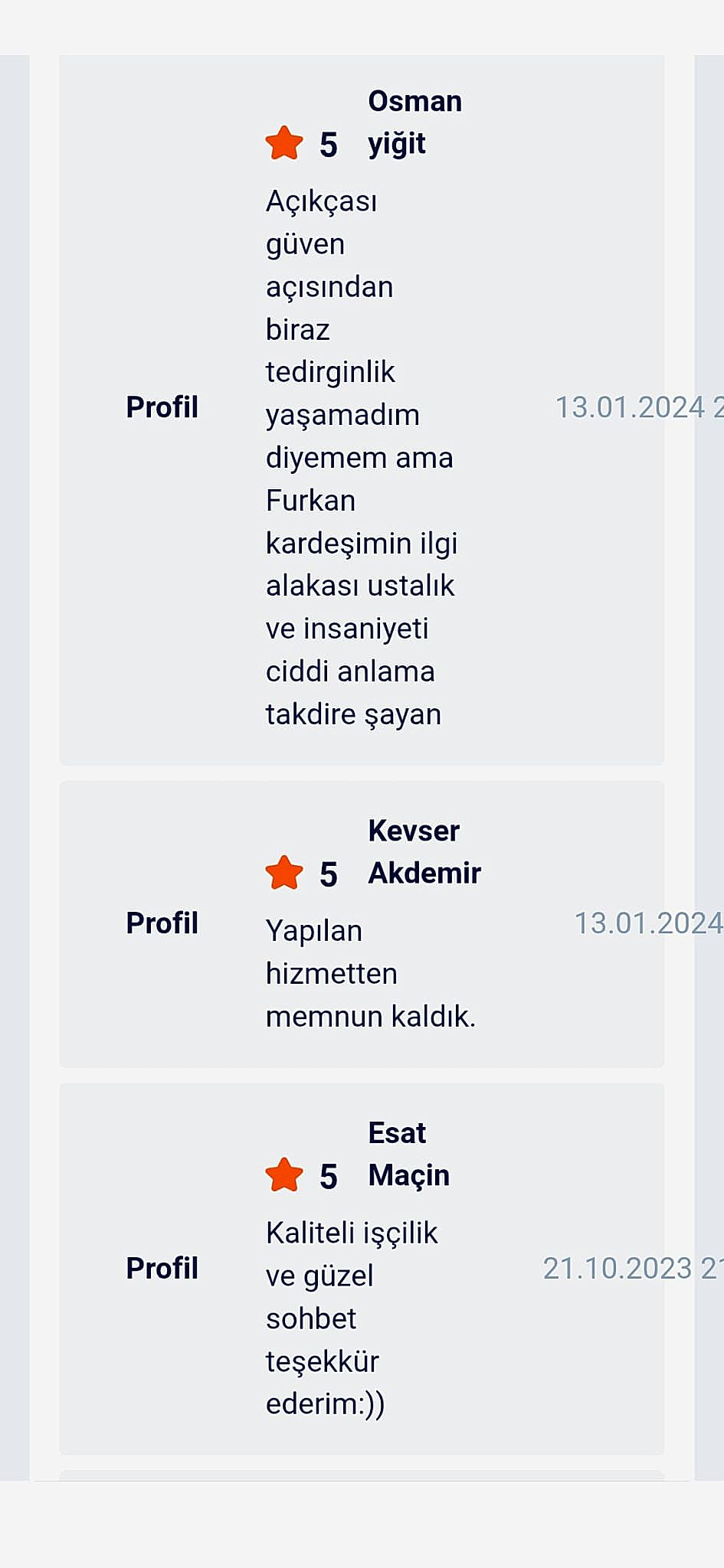Click the star rating icon on Osman yiğit's review
Screen dimensions: 724x1568
(x=283, y=142)
